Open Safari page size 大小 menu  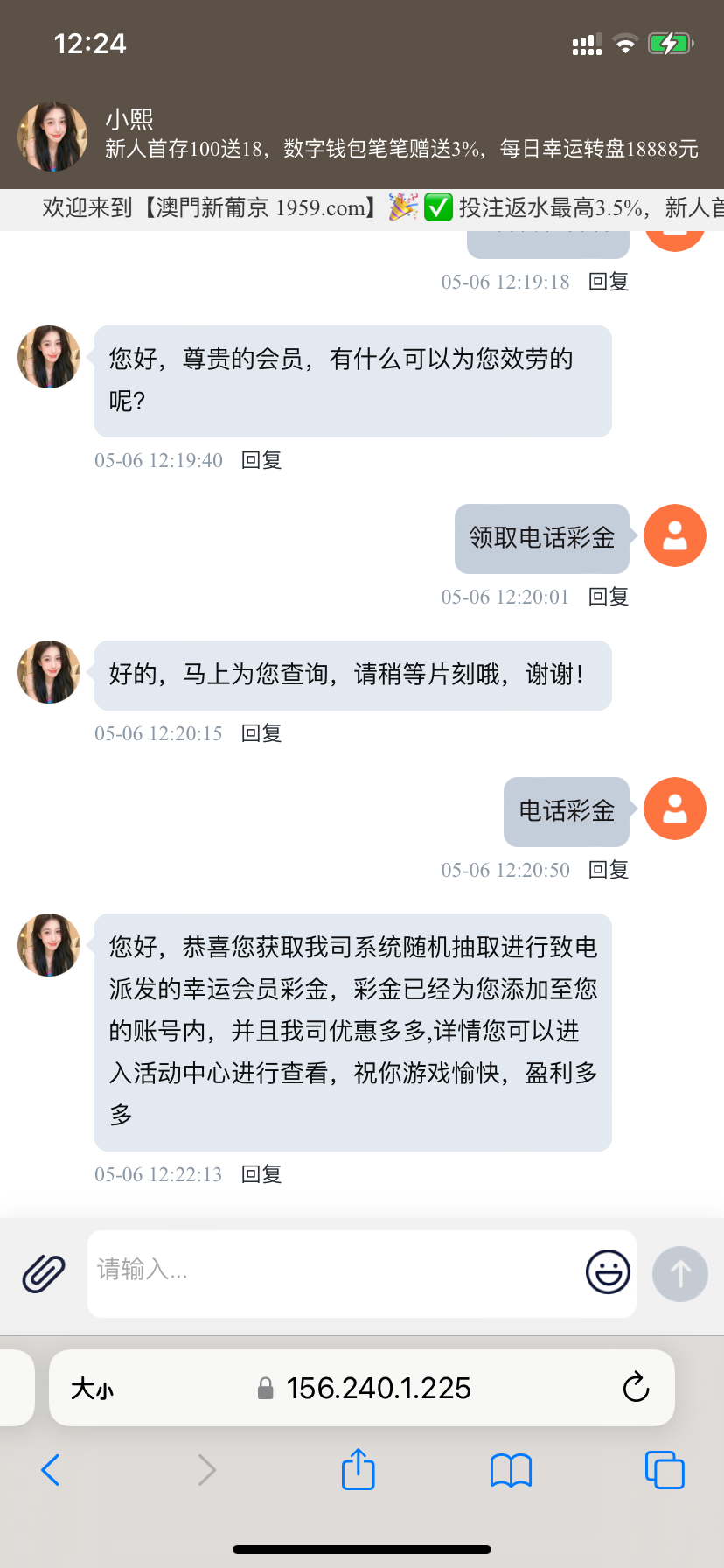click(93, 1389)
